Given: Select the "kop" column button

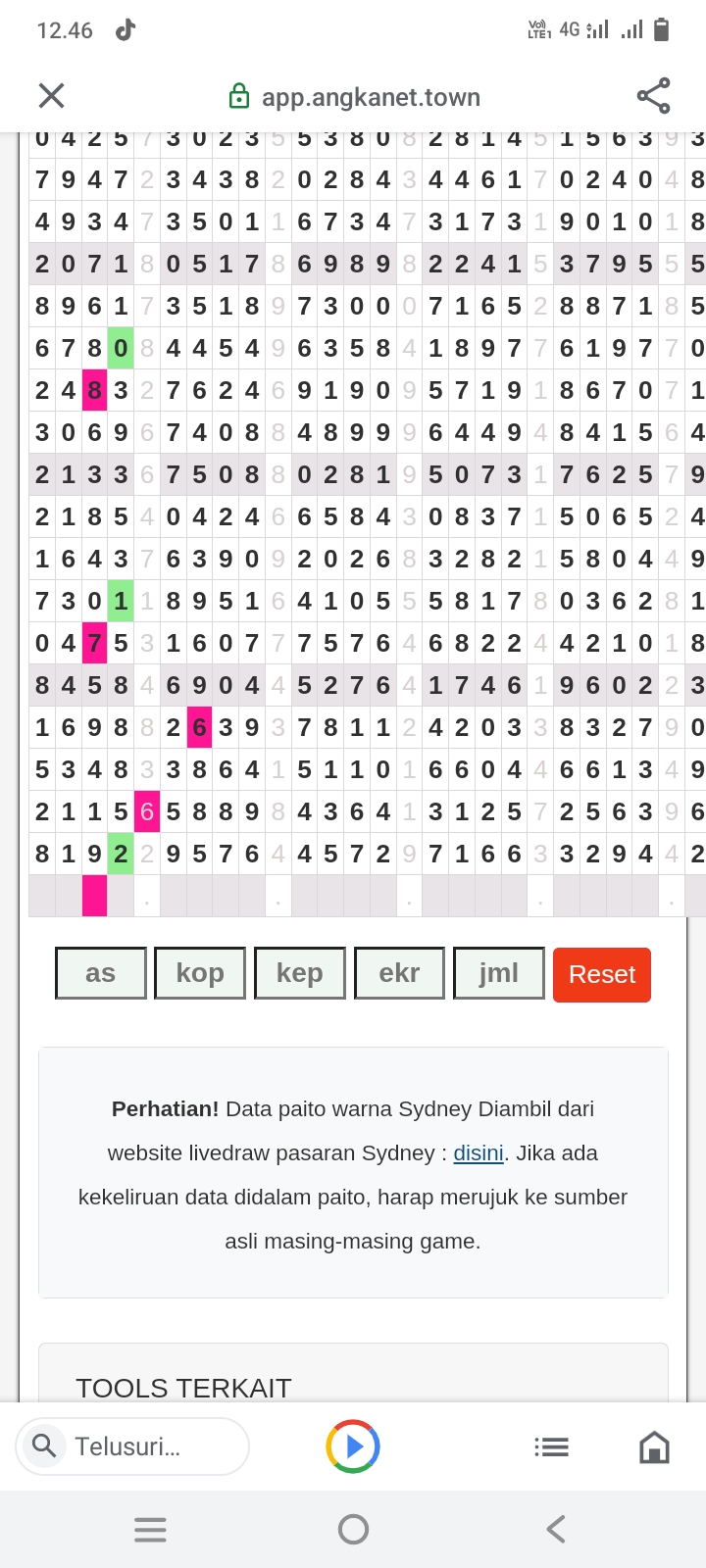Looking at the screenshot, I should (200, 973).
